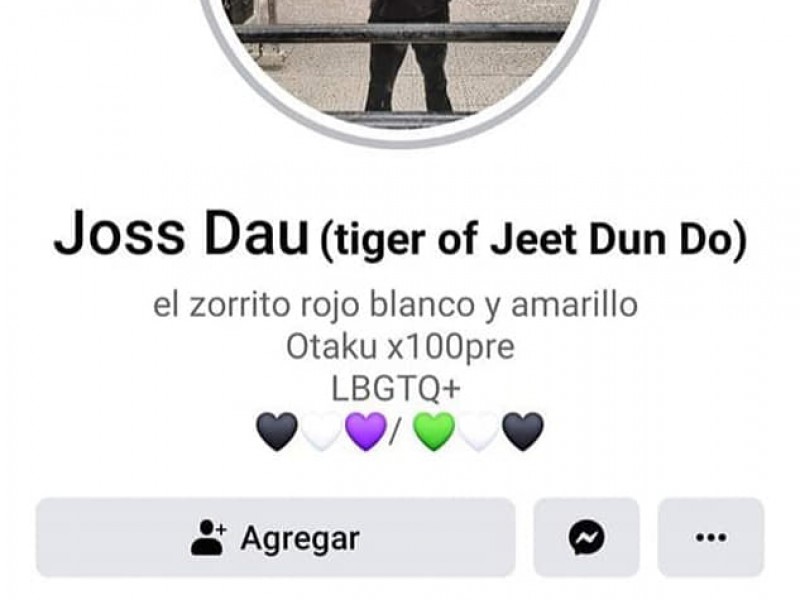This screenshot has width=800, height=600.
Task: Tap Agregar to add Joss Dau
Action: point(275,538)
